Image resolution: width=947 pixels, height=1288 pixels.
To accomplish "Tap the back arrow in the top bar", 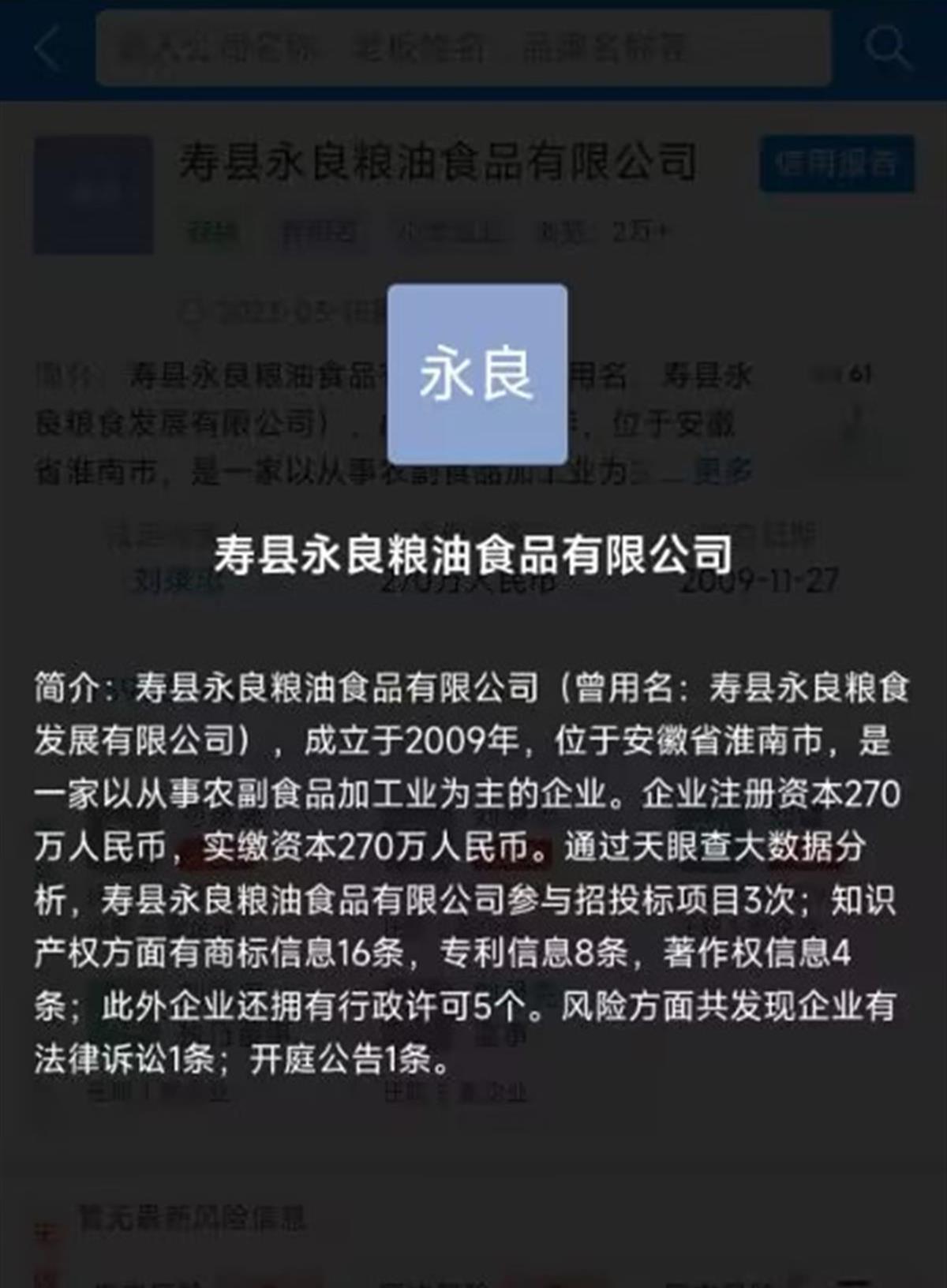I will point(47,49).
